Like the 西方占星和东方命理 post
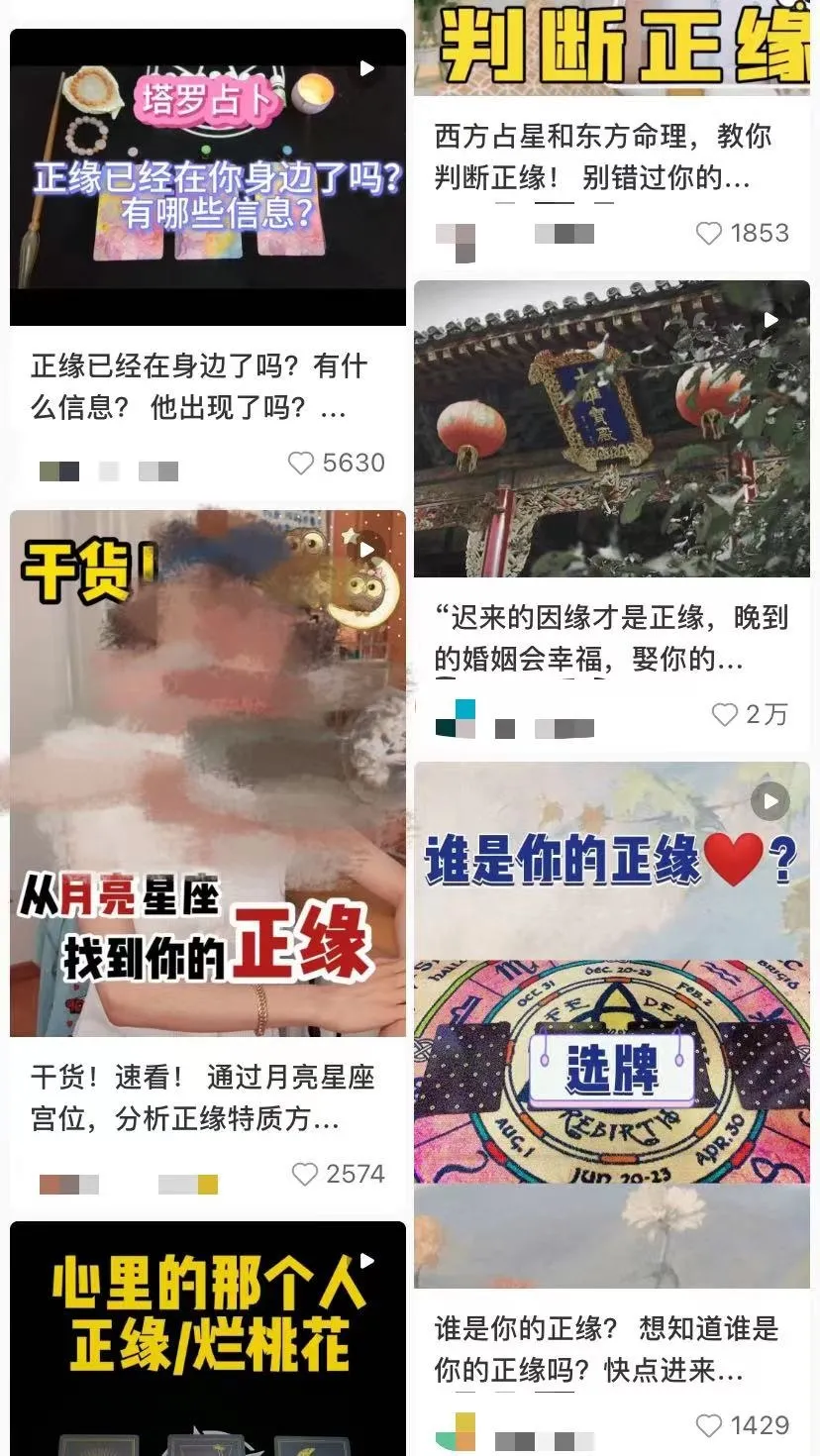Viewport: 820px width, 1456px height. click(709, 233)
